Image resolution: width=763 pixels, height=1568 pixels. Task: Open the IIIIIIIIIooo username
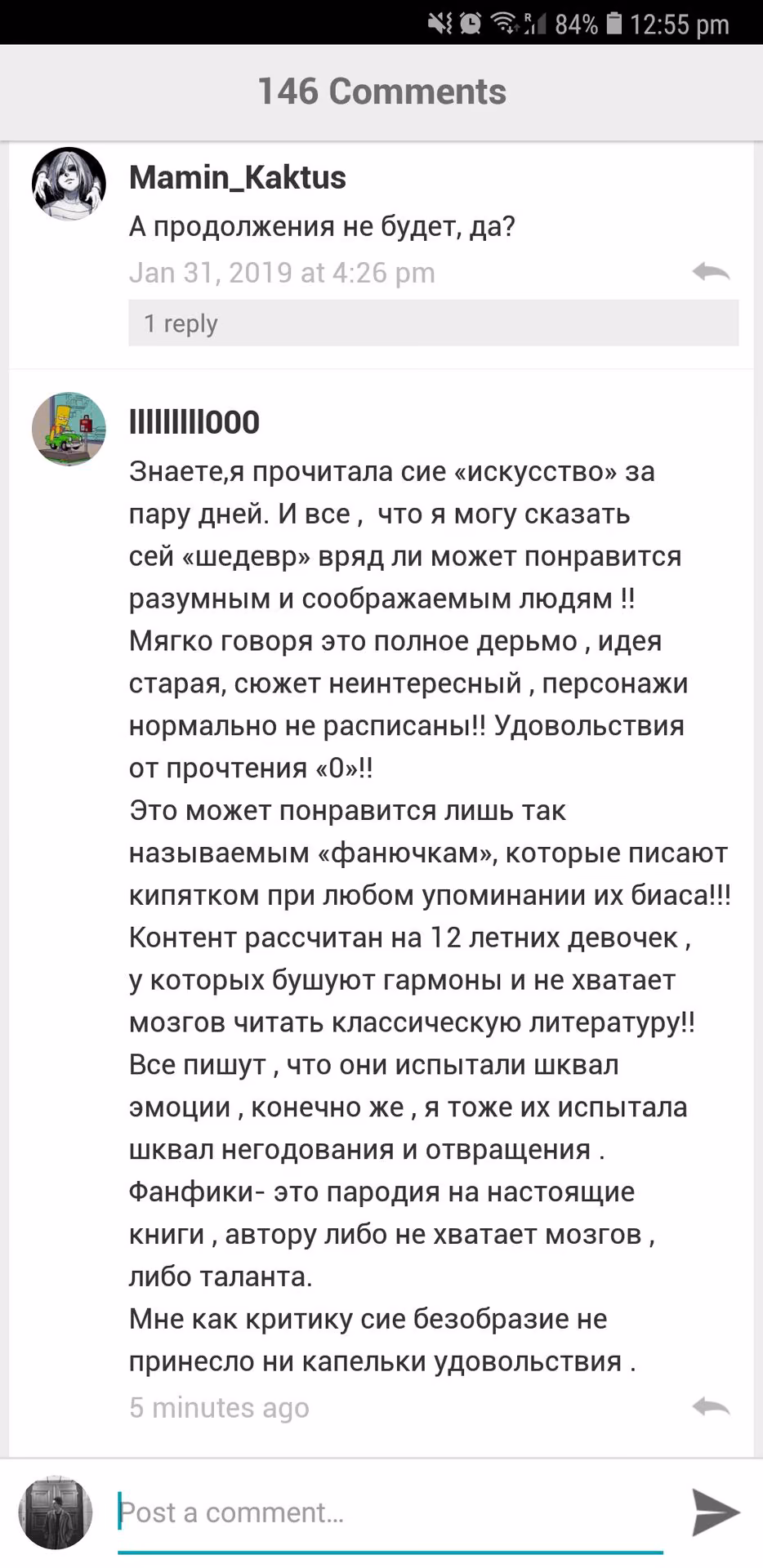coord(194,422)
